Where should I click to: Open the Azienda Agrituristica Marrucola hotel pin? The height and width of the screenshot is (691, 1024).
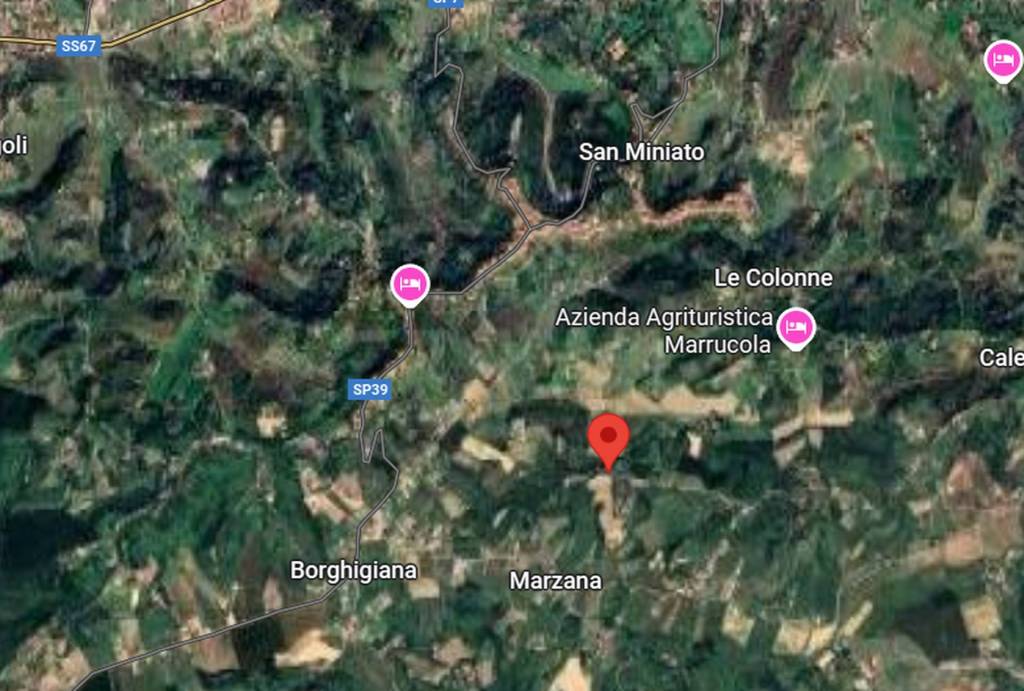796,327
